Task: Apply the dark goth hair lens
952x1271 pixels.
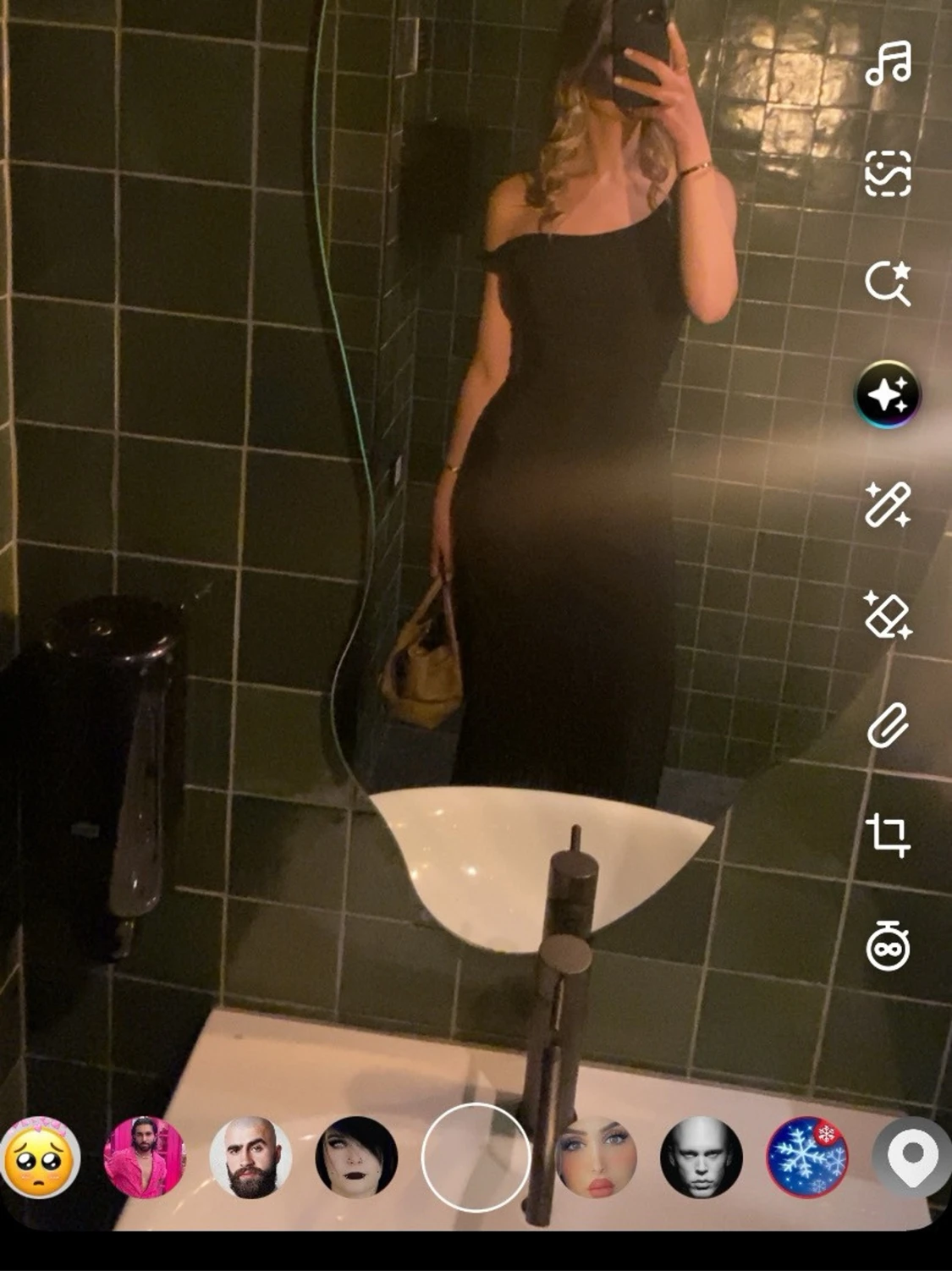Action: 356,1157
